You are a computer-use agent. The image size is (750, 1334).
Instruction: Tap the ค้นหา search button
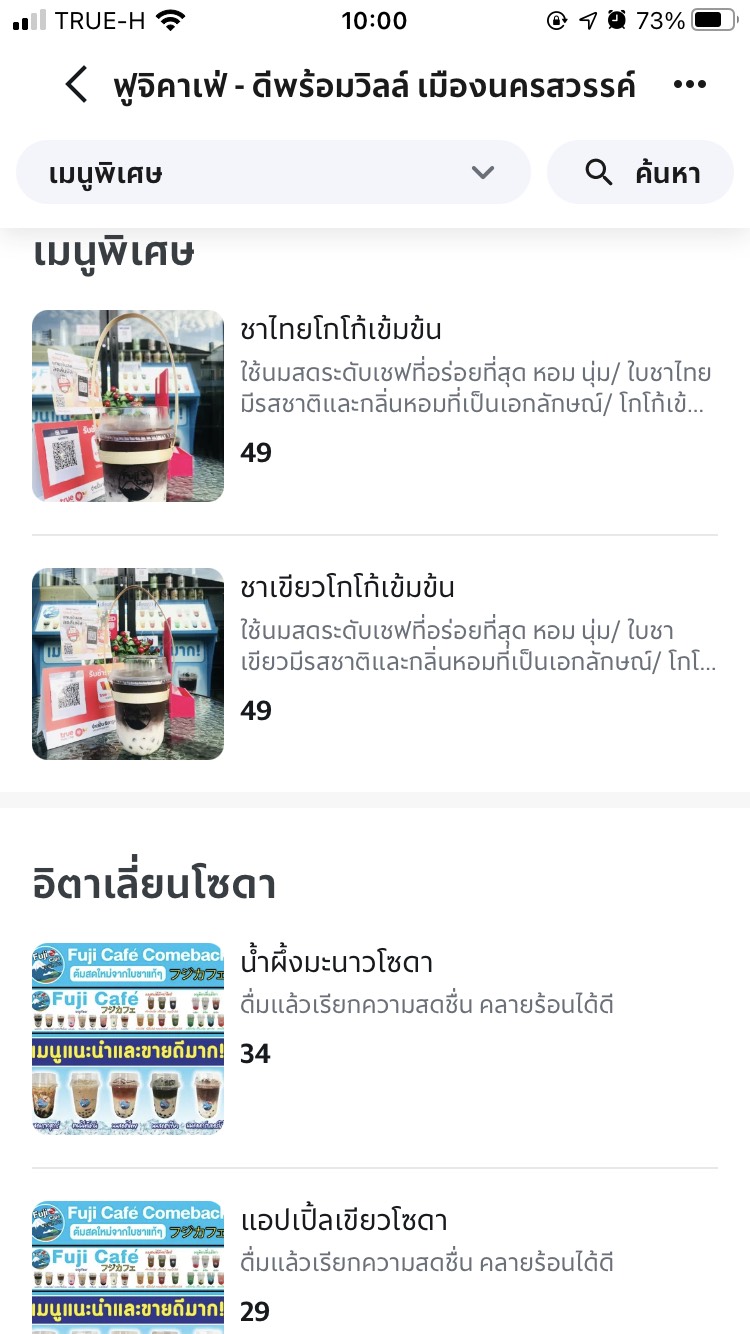pyautogui.click(x=640, y=173)
